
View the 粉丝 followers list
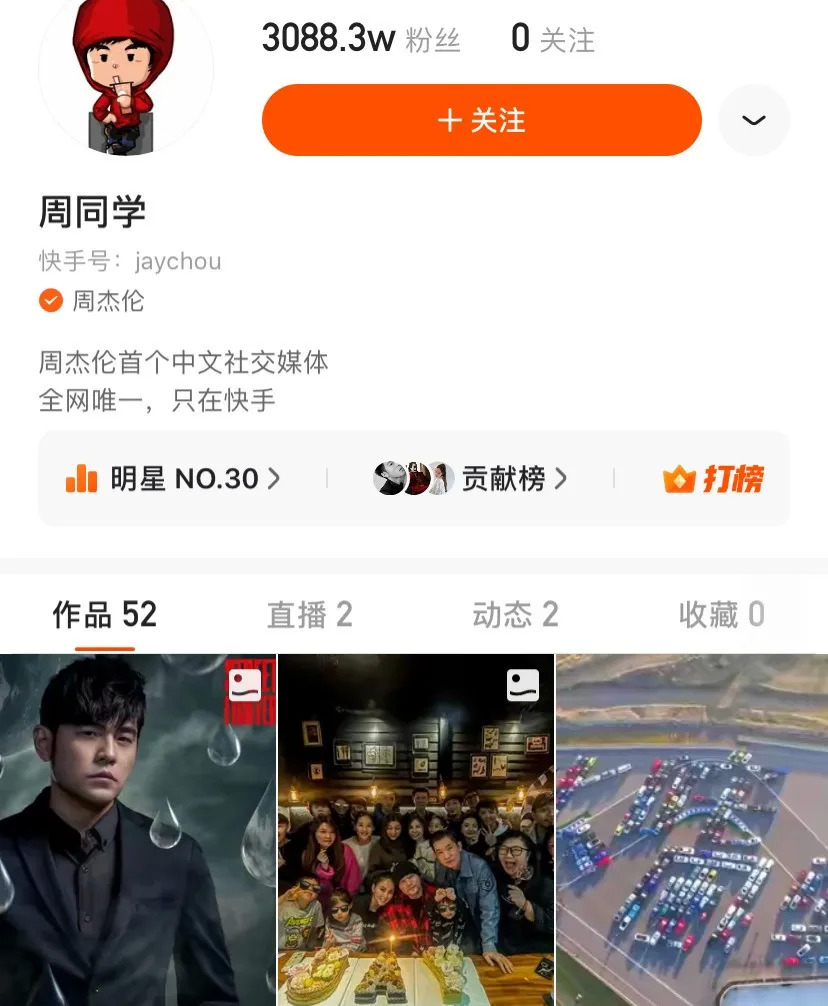360,39
